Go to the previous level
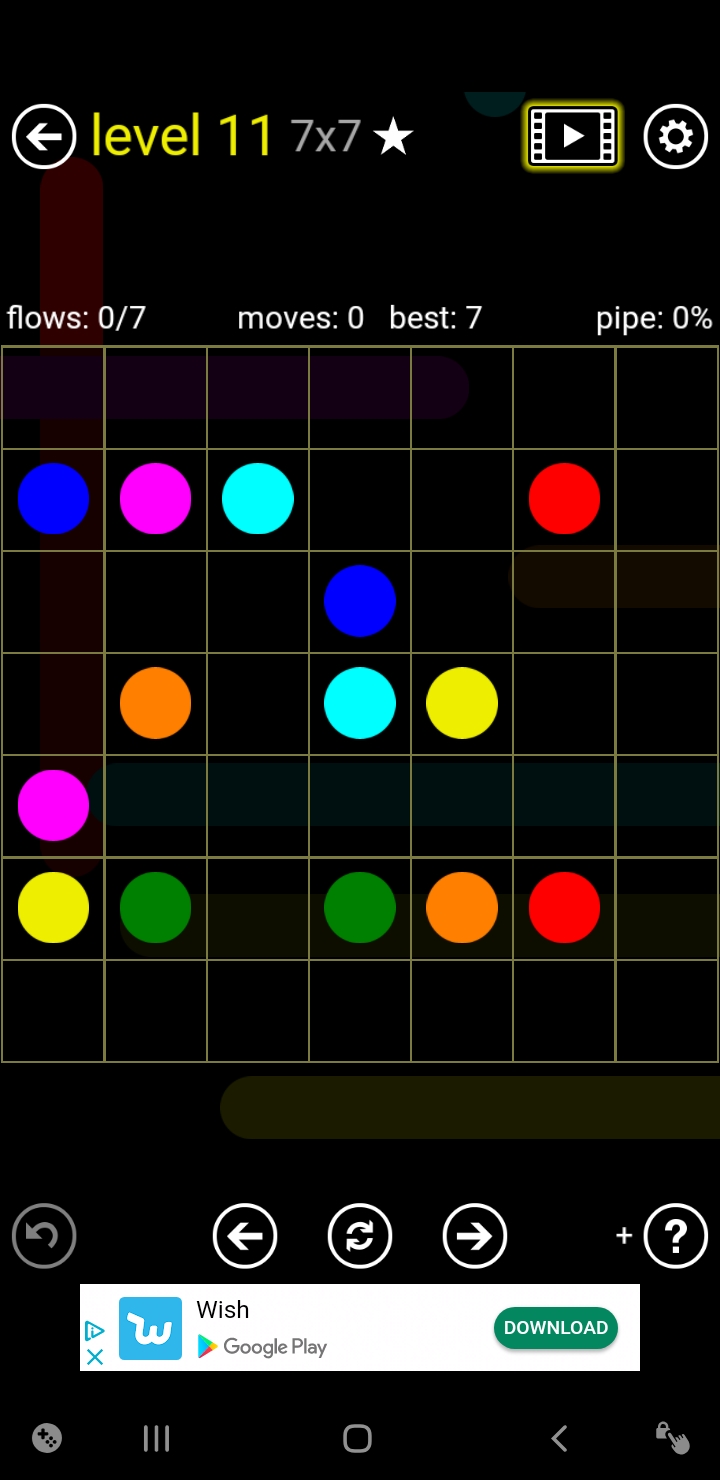 (x=245, y=1236)
